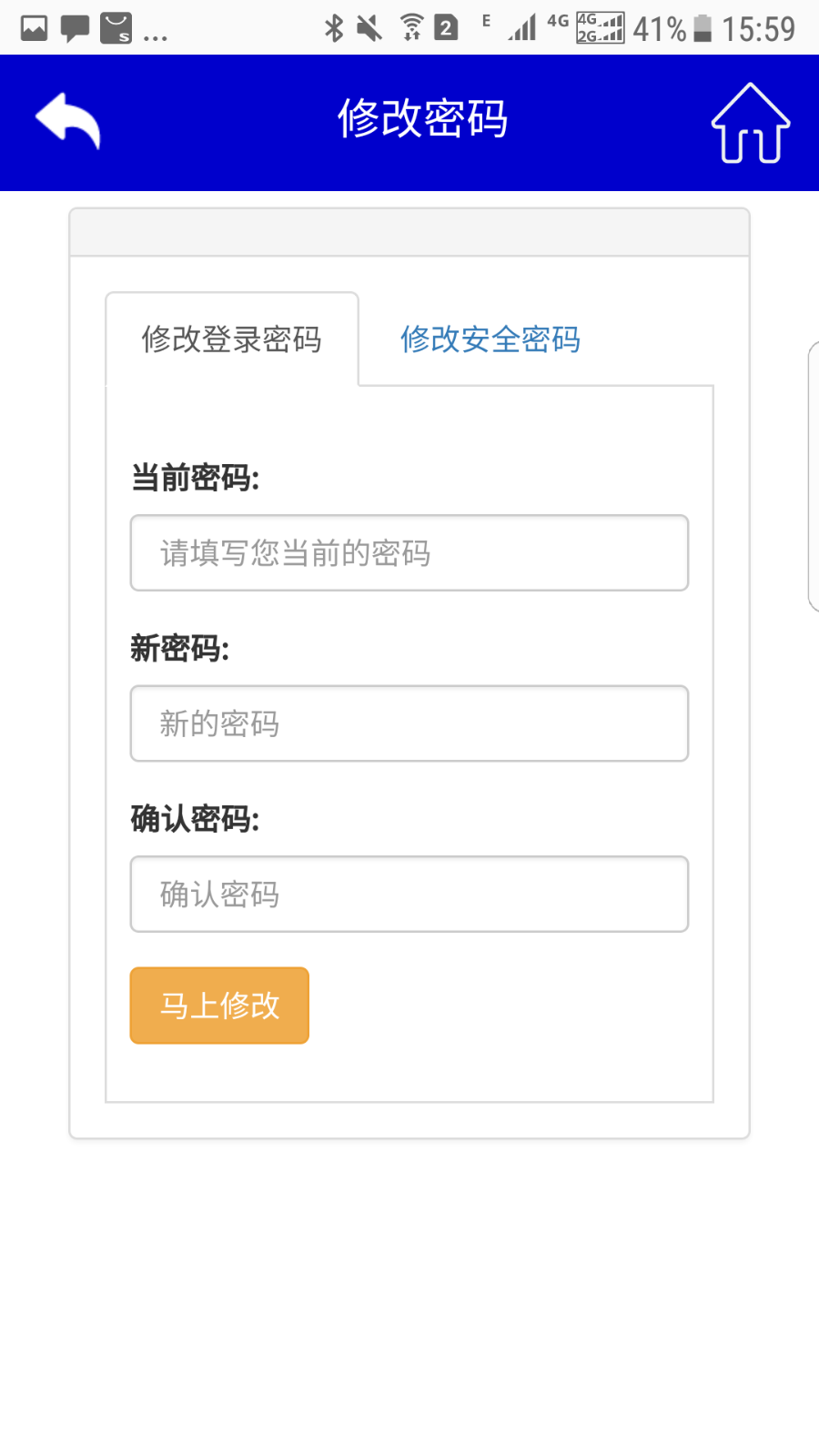Tap the 新密码 input field
The width and height of the screenshot is (819, 1456).
point(409,723)
